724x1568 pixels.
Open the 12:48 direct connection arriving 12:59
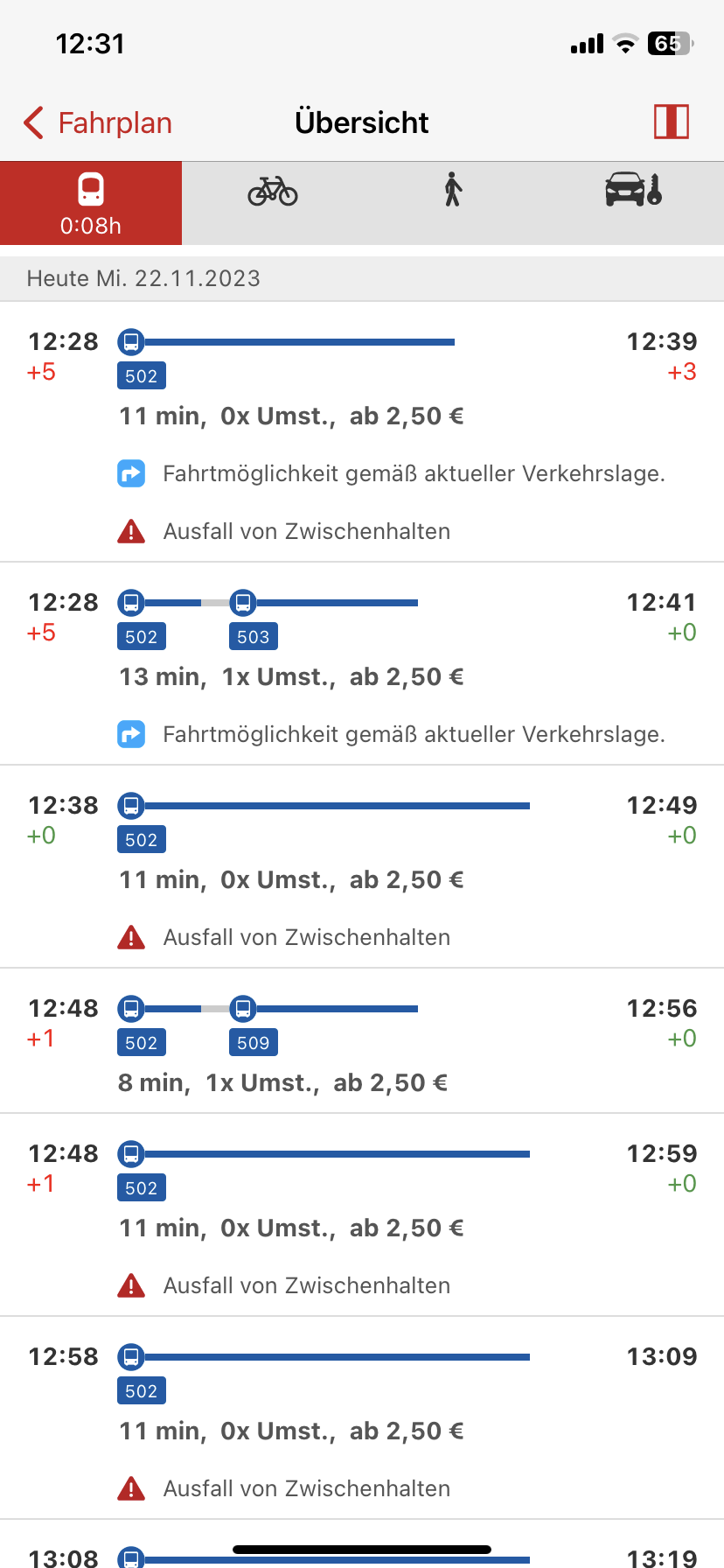click(362, 1214)
